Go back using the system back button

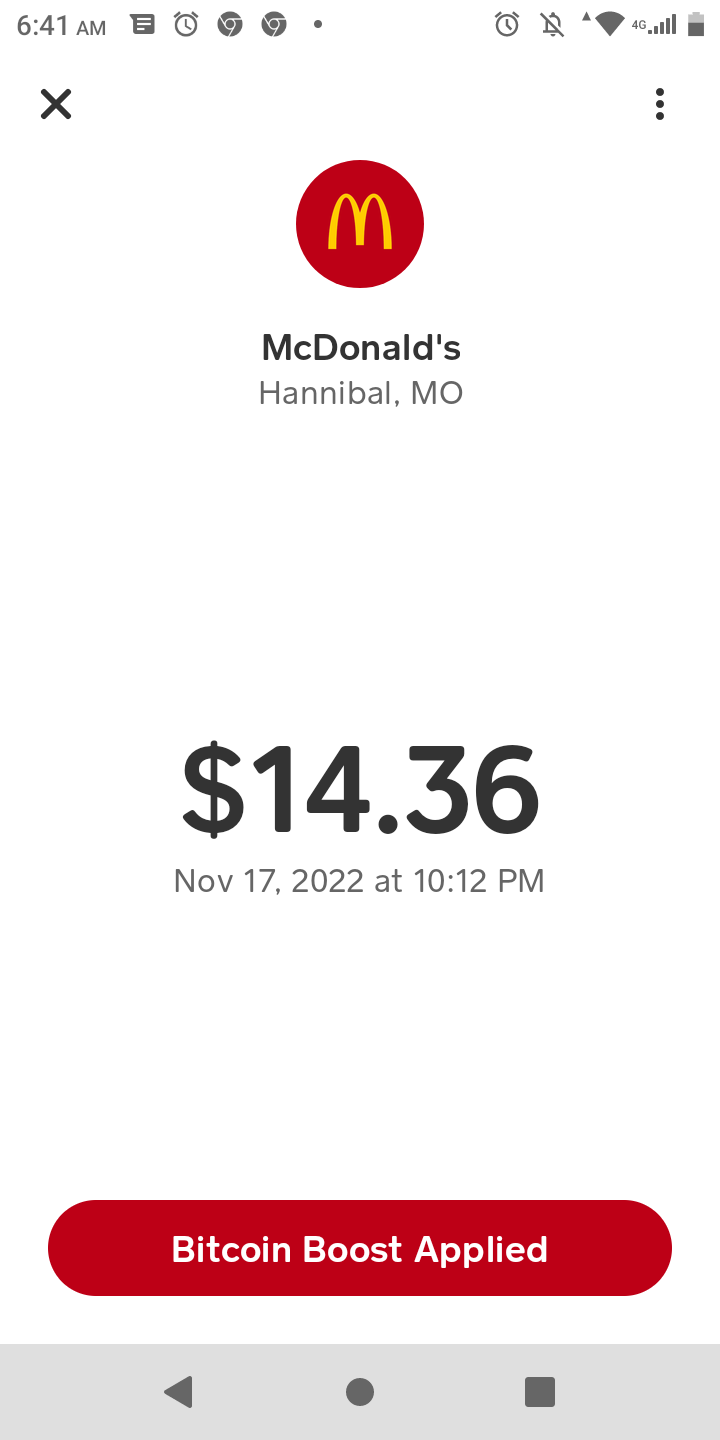tap(179, 1391)
